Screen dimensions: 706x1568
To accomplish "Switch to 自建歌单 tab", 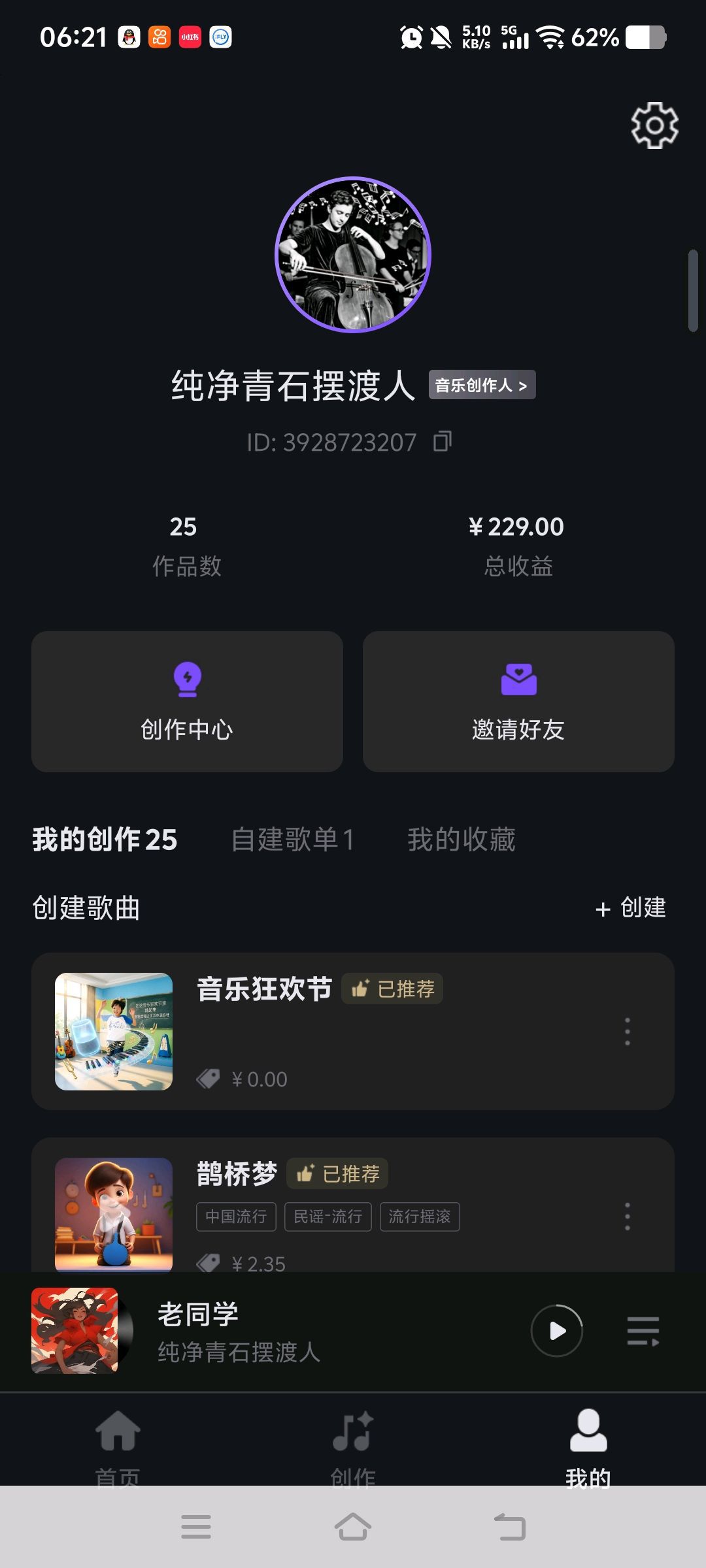I will click(292, 840).
